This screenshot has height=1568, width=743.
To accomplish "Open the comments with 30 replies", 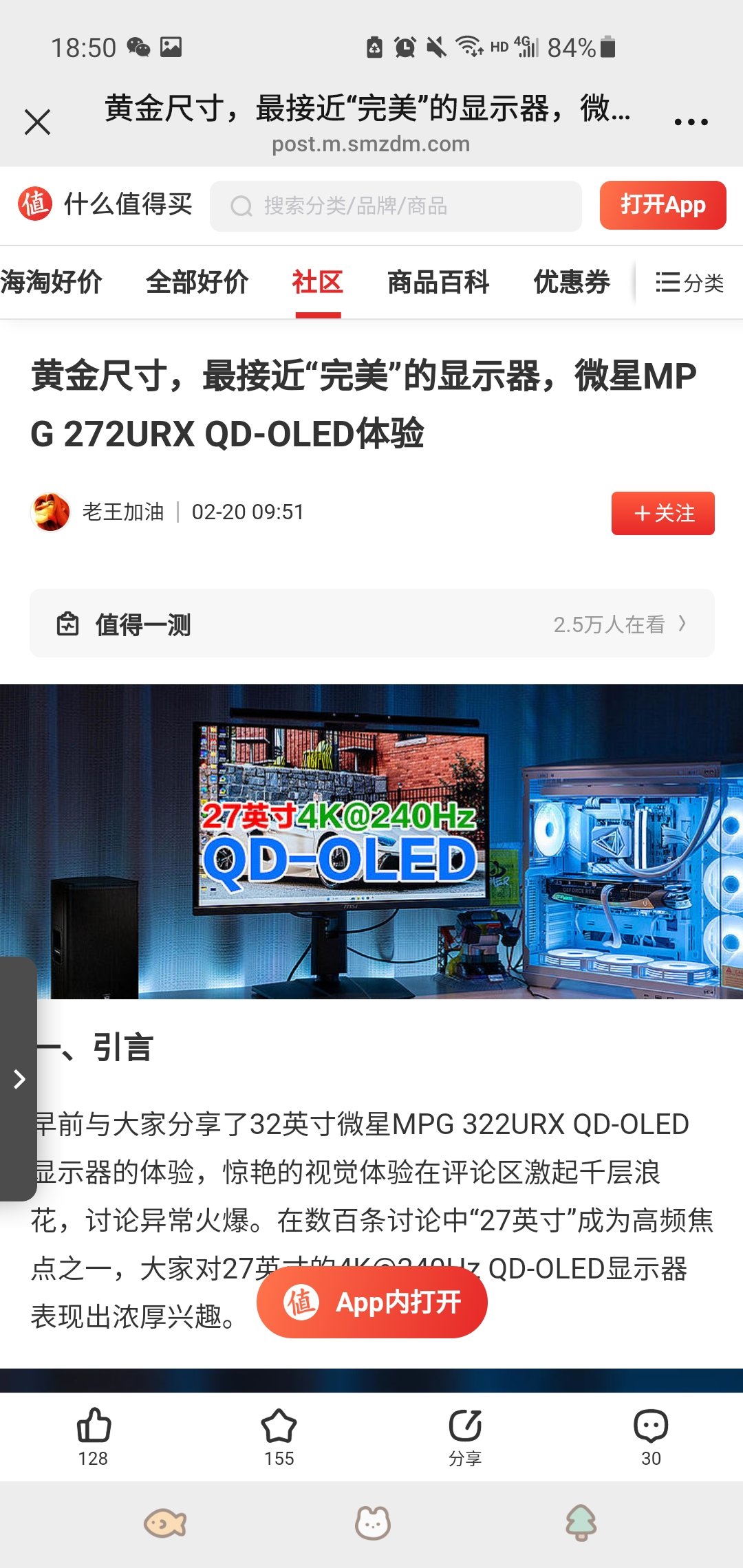I will pos(650,1436).
